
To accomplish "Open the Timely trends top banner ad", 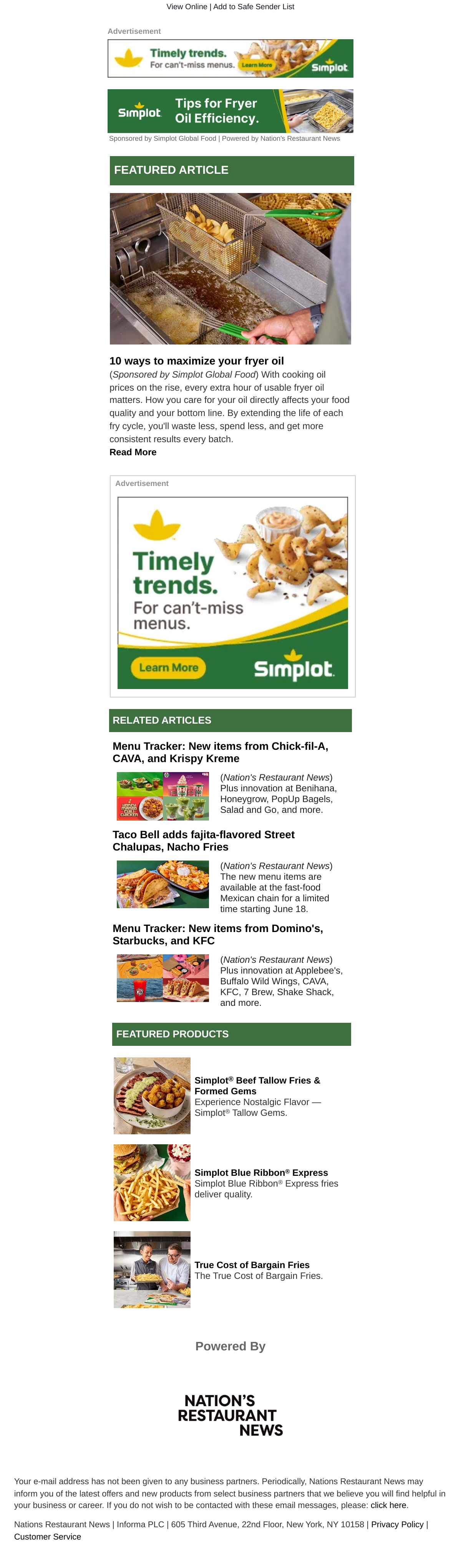I will click(230, 58).
